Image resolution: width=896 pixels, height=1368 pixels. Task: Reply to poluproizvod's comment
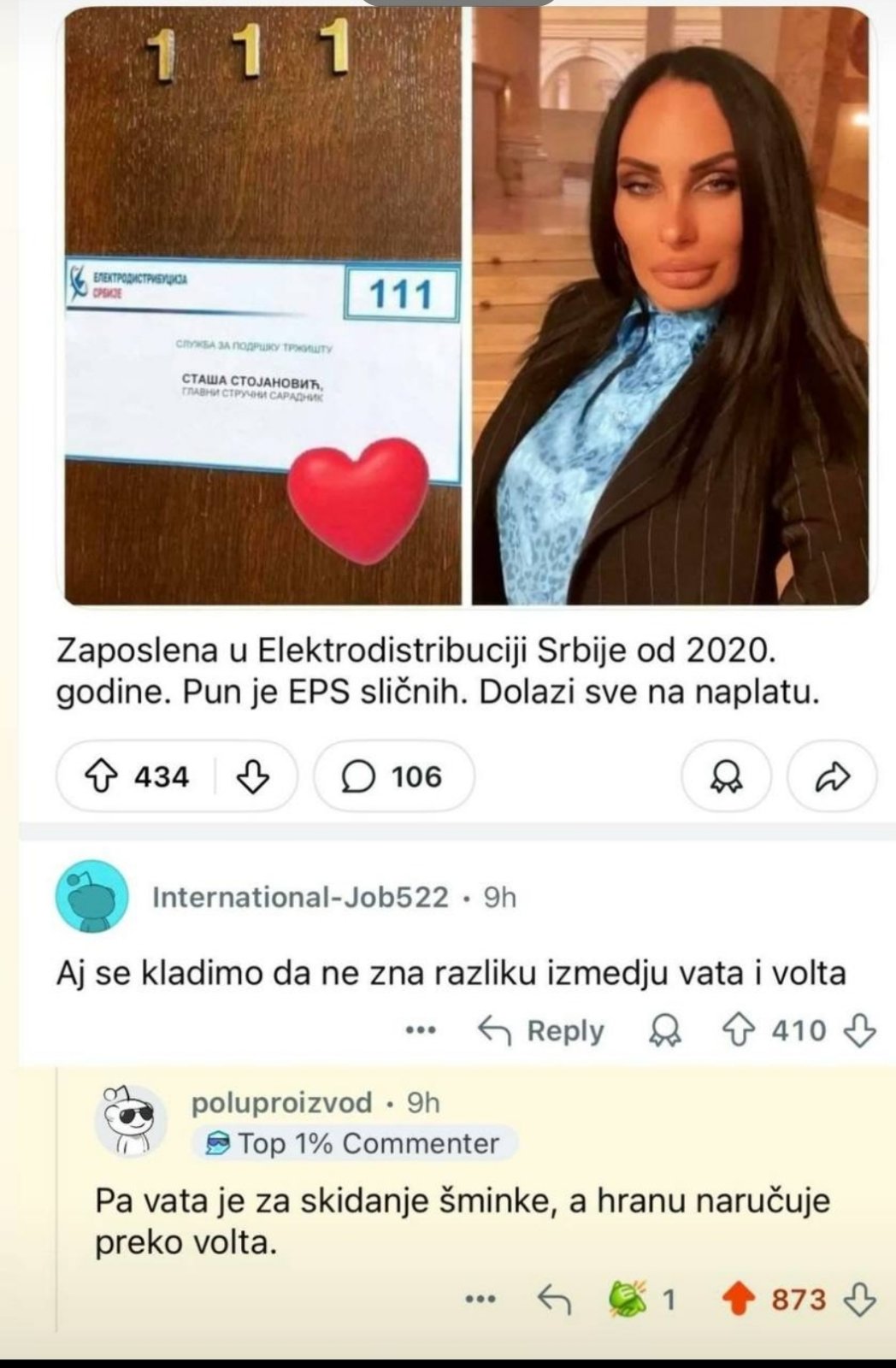[x=554, y=1300]
